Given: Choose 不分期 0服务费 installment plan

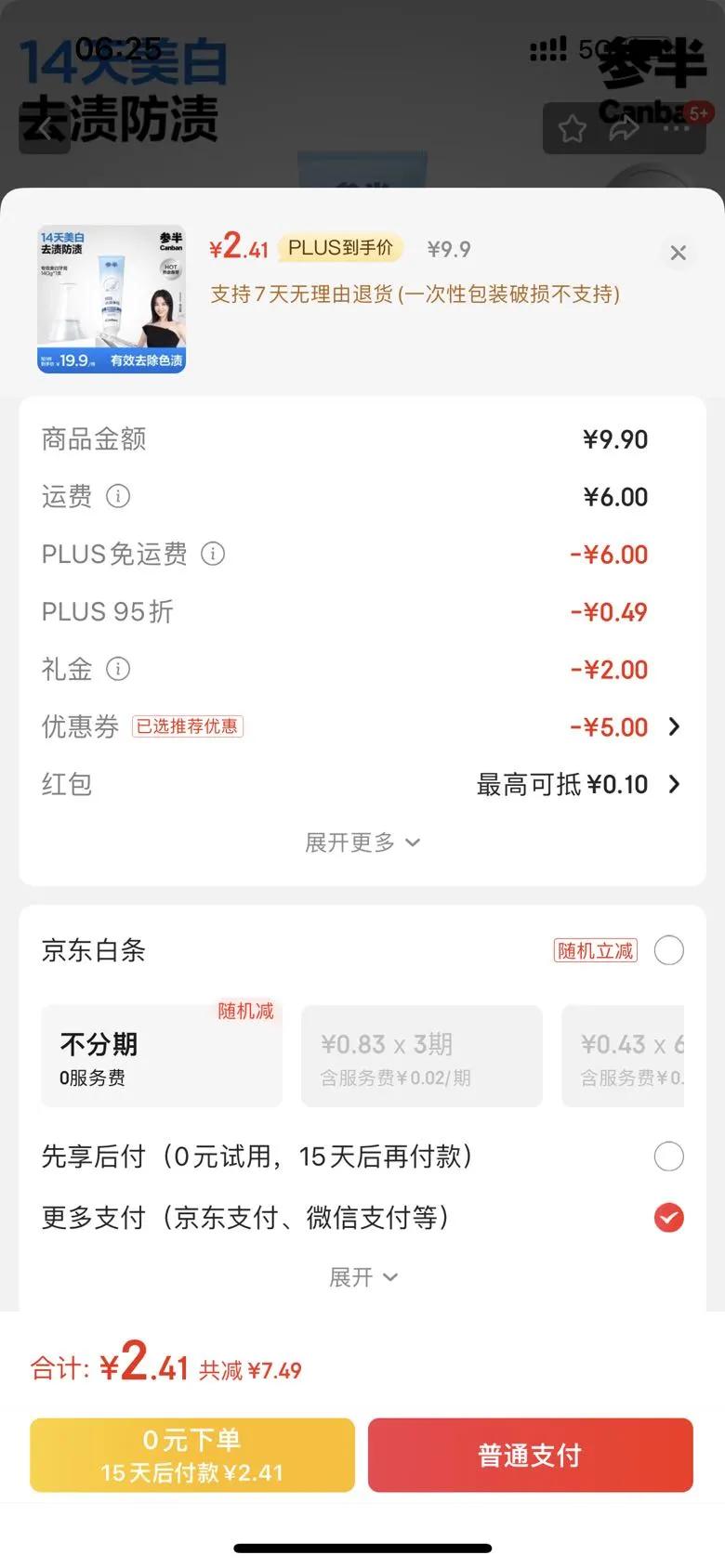Looking at the screenshot, I should (x=161, y=1056).
